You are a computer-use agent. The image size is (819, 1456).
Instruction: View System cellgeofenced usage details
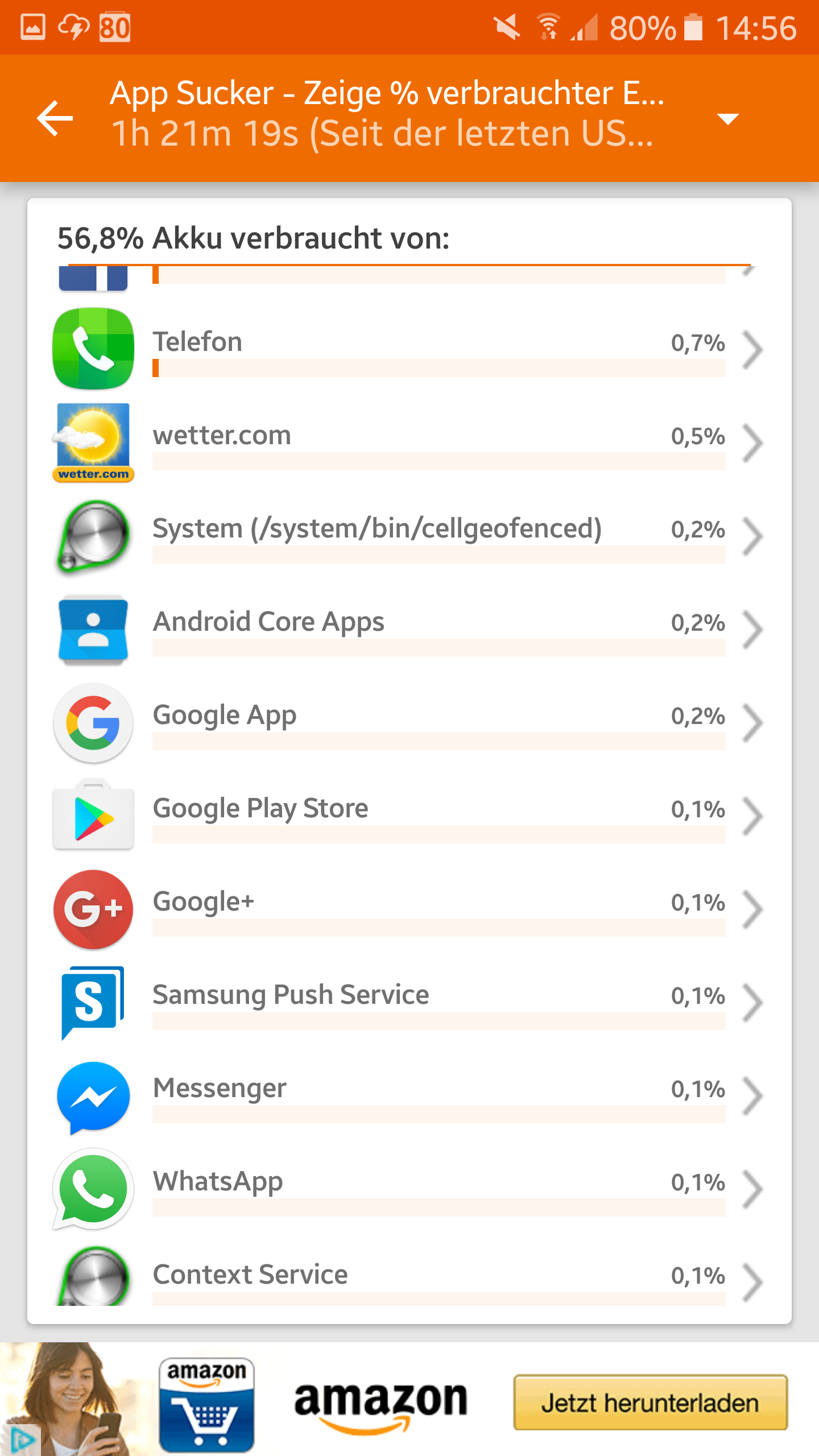coord(409,536)
